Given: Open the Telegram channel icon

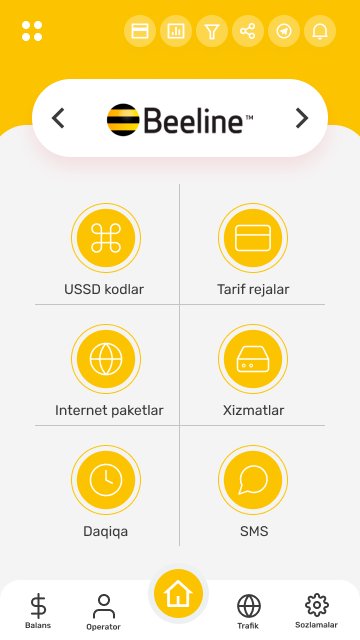Looking at the screenshot, I should coord(284,31).
